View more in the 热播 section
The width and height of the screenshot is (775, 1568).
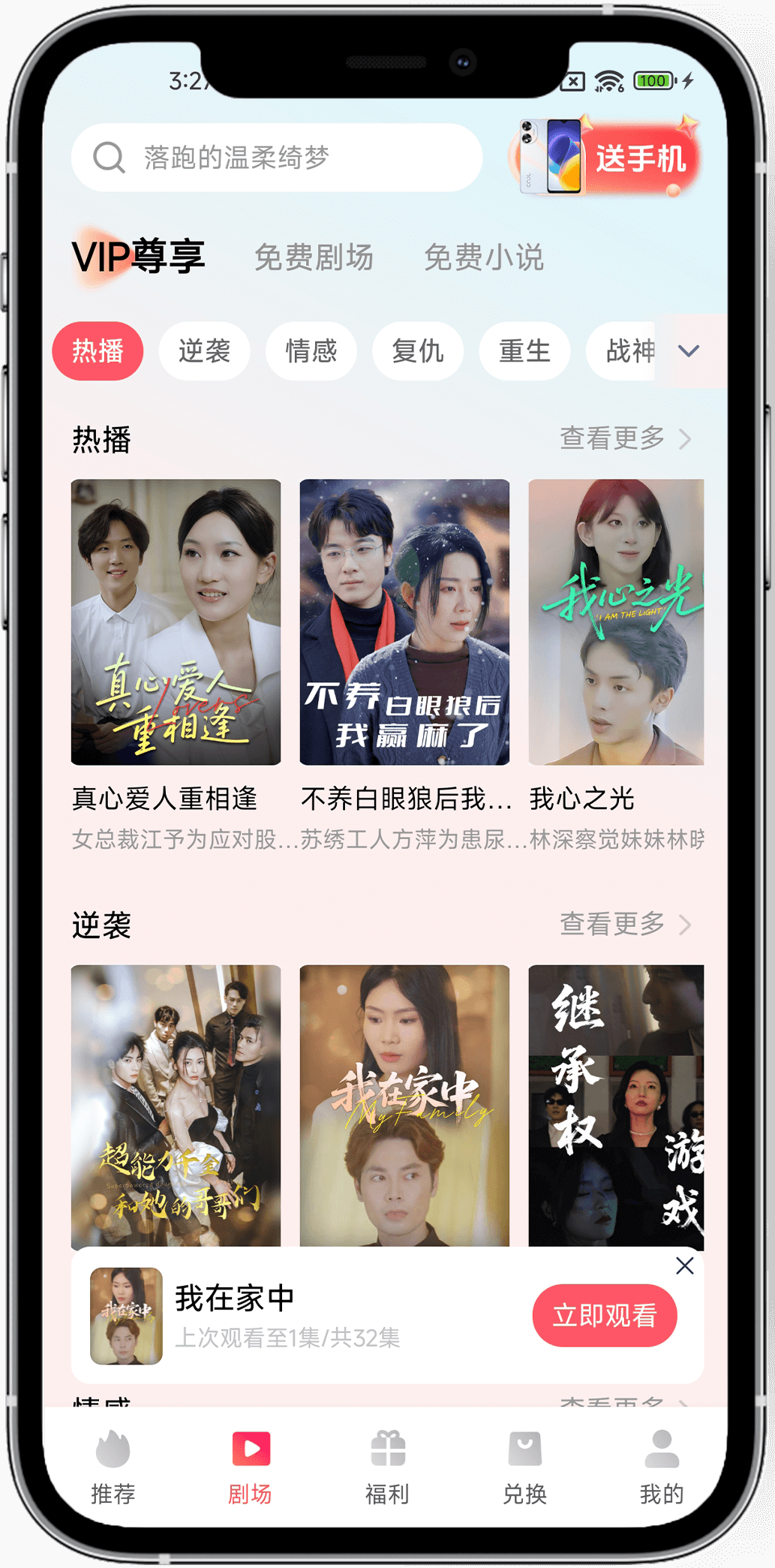tap(625, 438)
